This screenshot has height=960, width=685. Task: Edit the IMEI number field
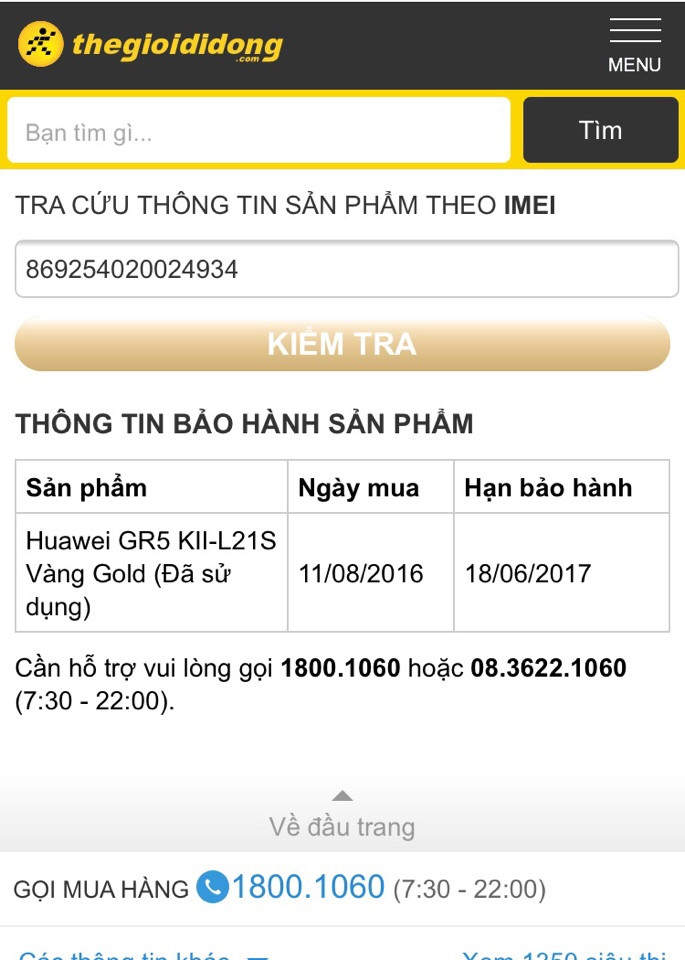tap(346, 269)
